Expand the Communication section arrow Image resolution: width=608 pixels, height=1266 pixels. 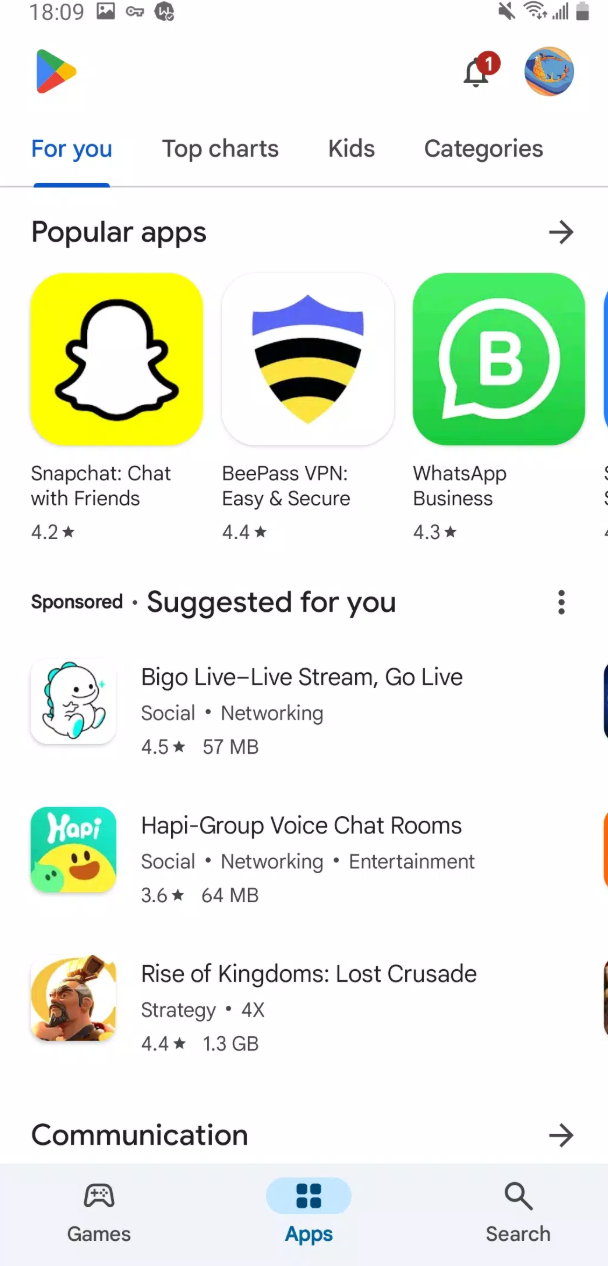pyautogui.click(x=561, y=1135)
